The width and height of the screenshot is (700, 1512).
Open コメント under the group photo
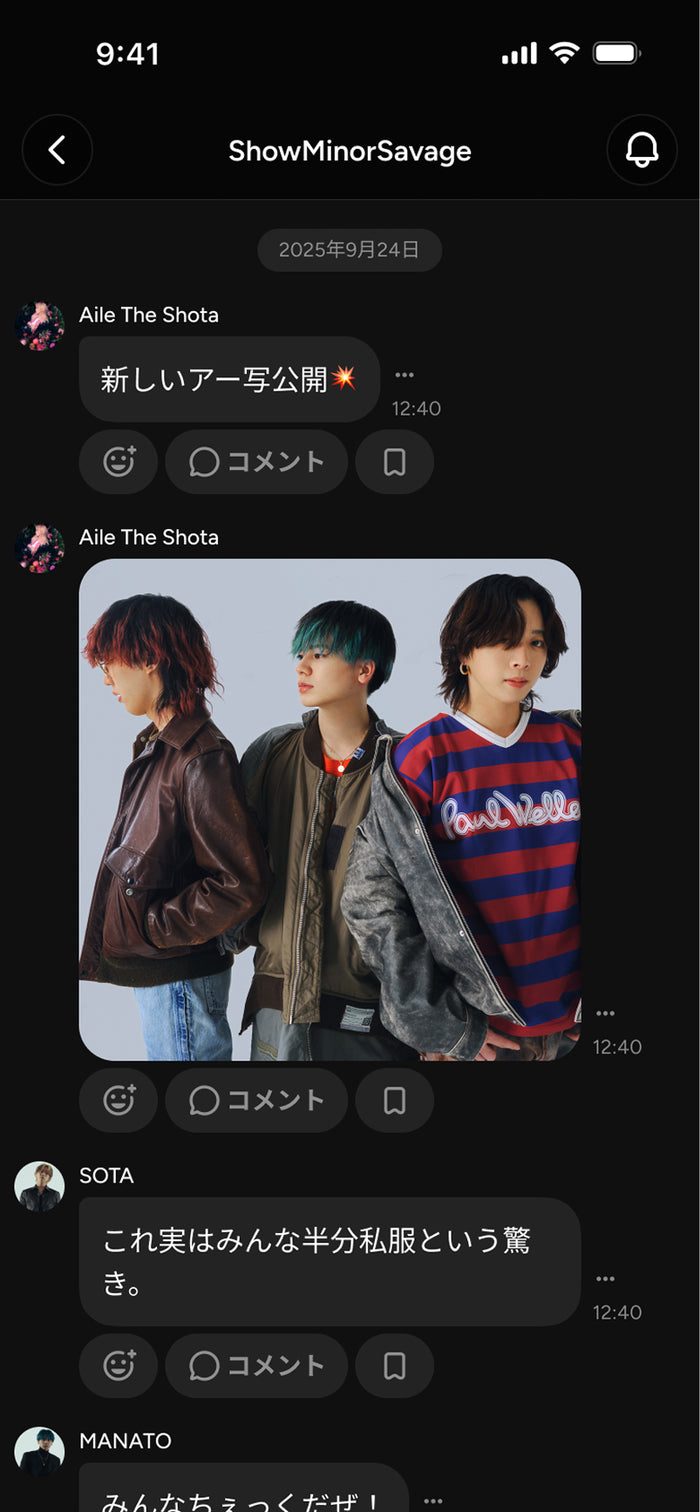(x=256, y=1100)
